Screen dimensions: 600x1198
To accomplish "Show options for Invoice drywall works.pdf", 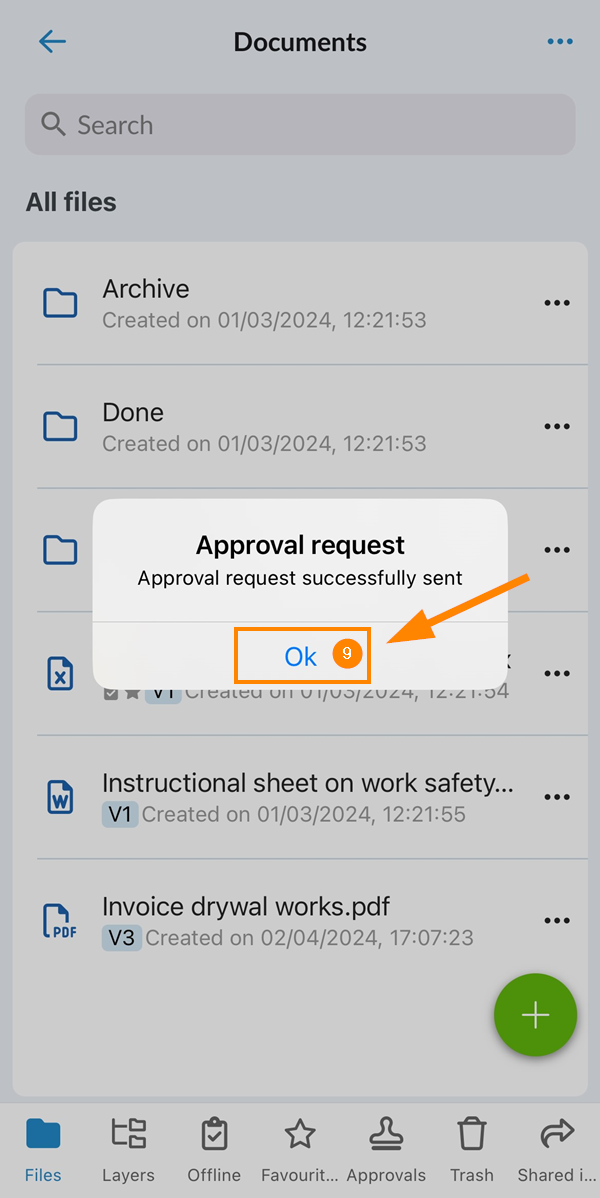I will click(x=557, y=921).
